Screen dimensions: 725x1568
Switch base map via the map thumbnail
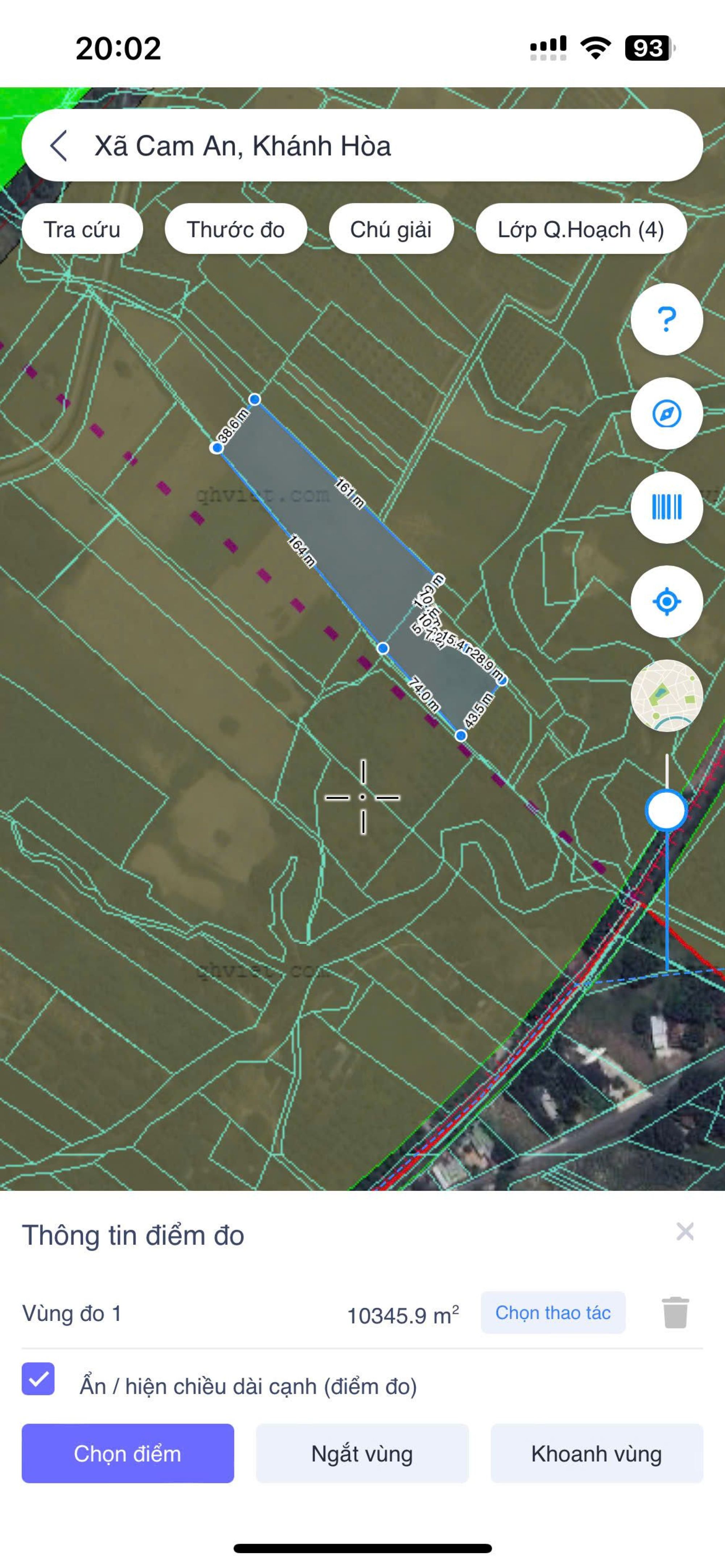[667, 696]
